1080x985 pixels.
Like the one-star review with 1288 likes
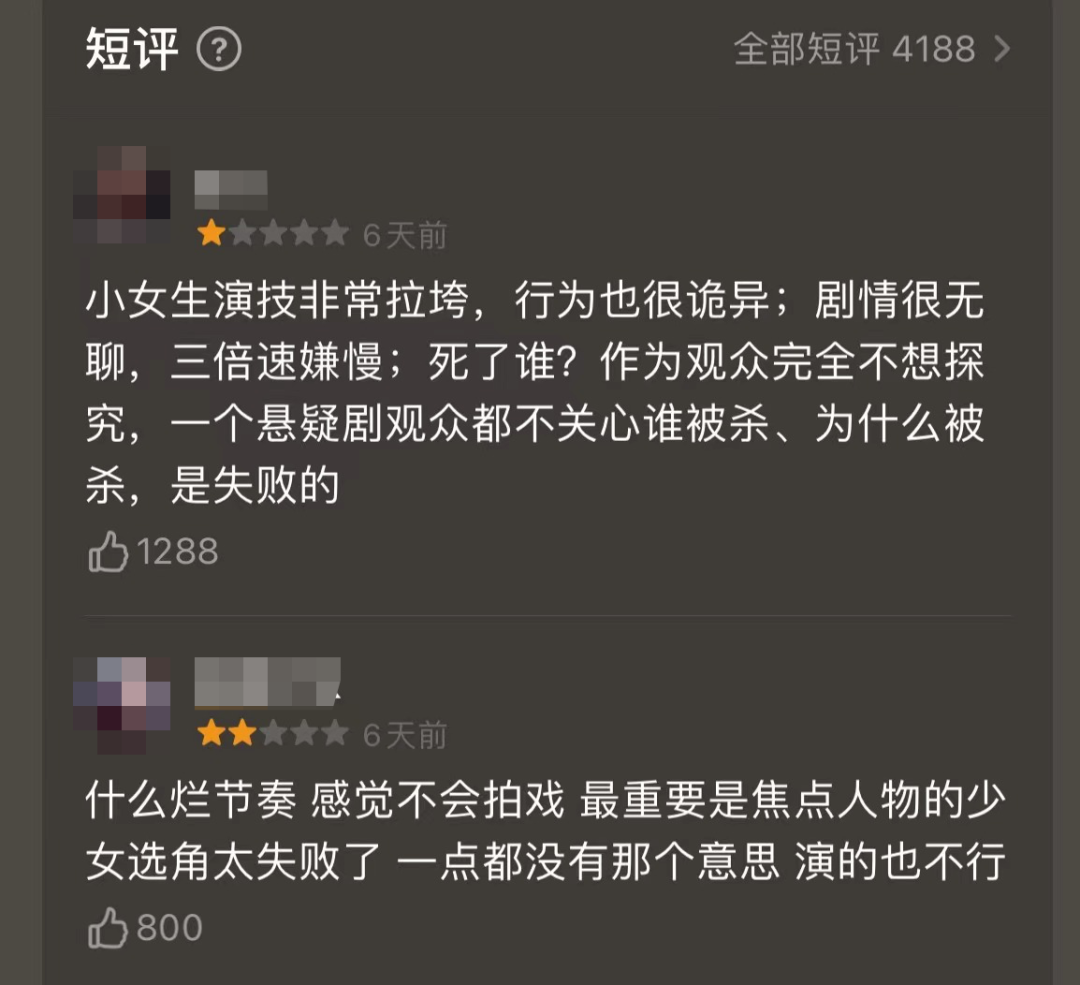[x=109, y=551]
